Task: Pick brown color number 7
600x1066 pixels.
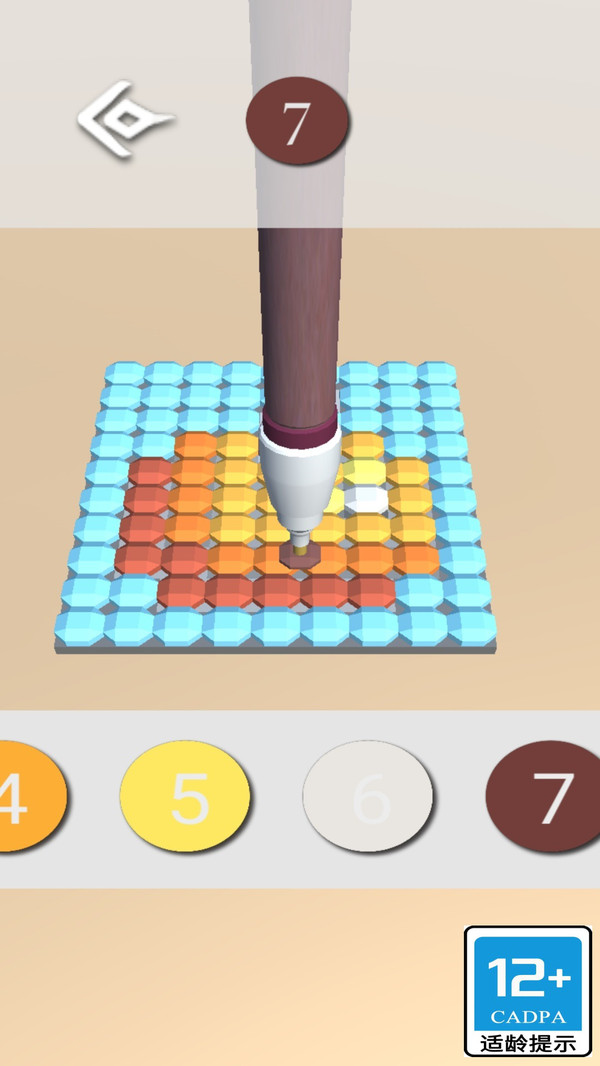Action: point(545,797)
